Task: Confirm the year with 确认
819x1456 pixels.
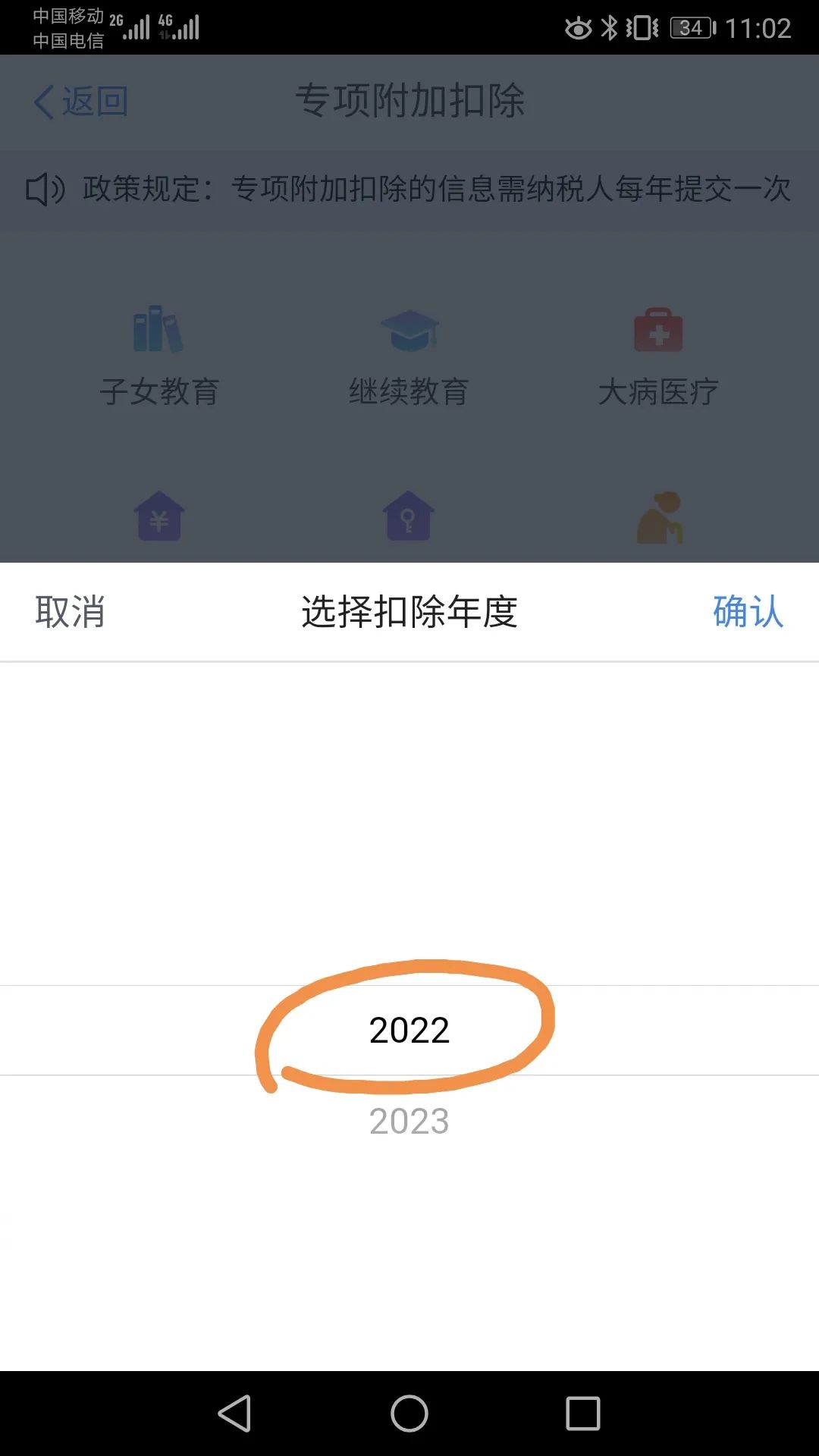Action: coord(748,611)
